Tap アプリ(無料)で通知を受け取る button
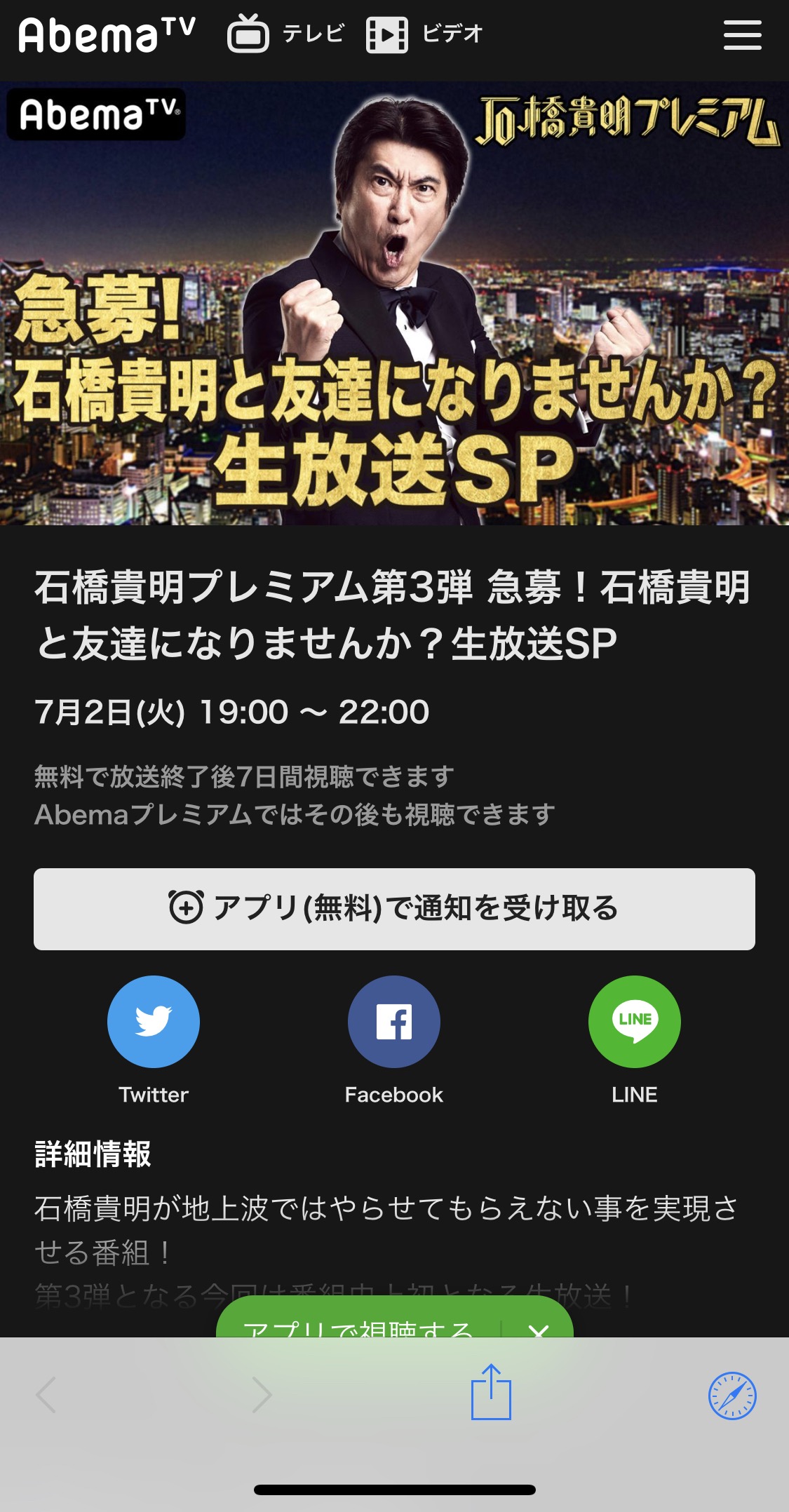Image resolution: width=789 pixels, height=1512 pixels. [394, 909]
